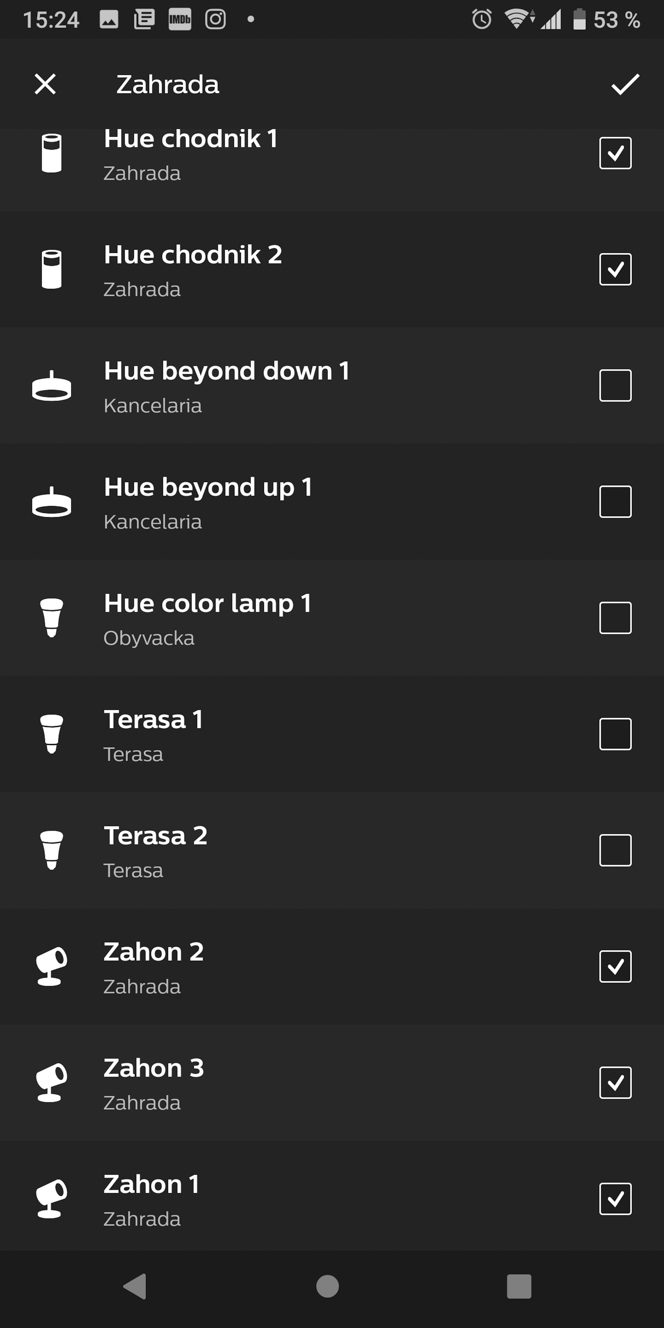Remove Zahon 1 from Zahrada
The width and height of the screenshot is (664, 1328).
(615, 1198)
